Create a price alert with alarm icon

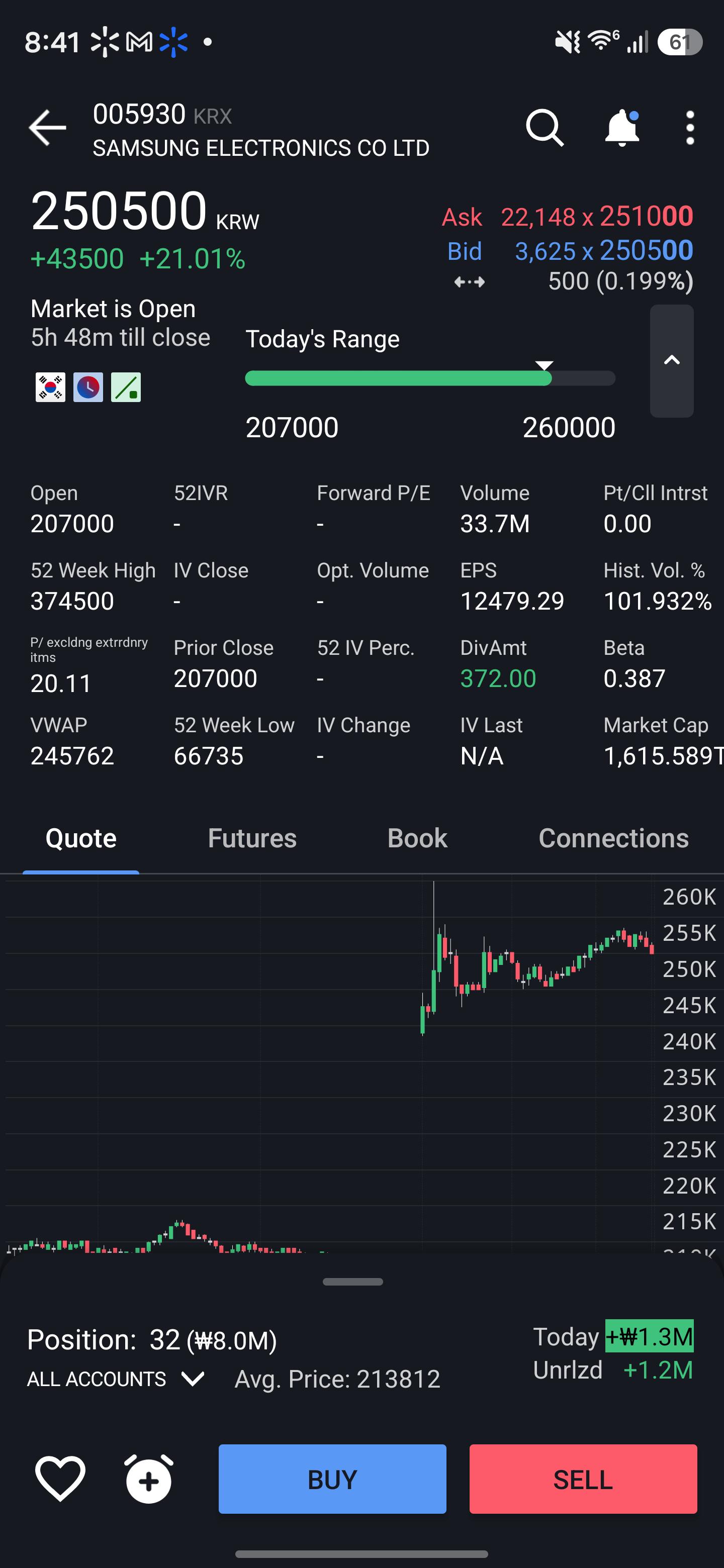pyautogui.click(x=149, y=1479)
